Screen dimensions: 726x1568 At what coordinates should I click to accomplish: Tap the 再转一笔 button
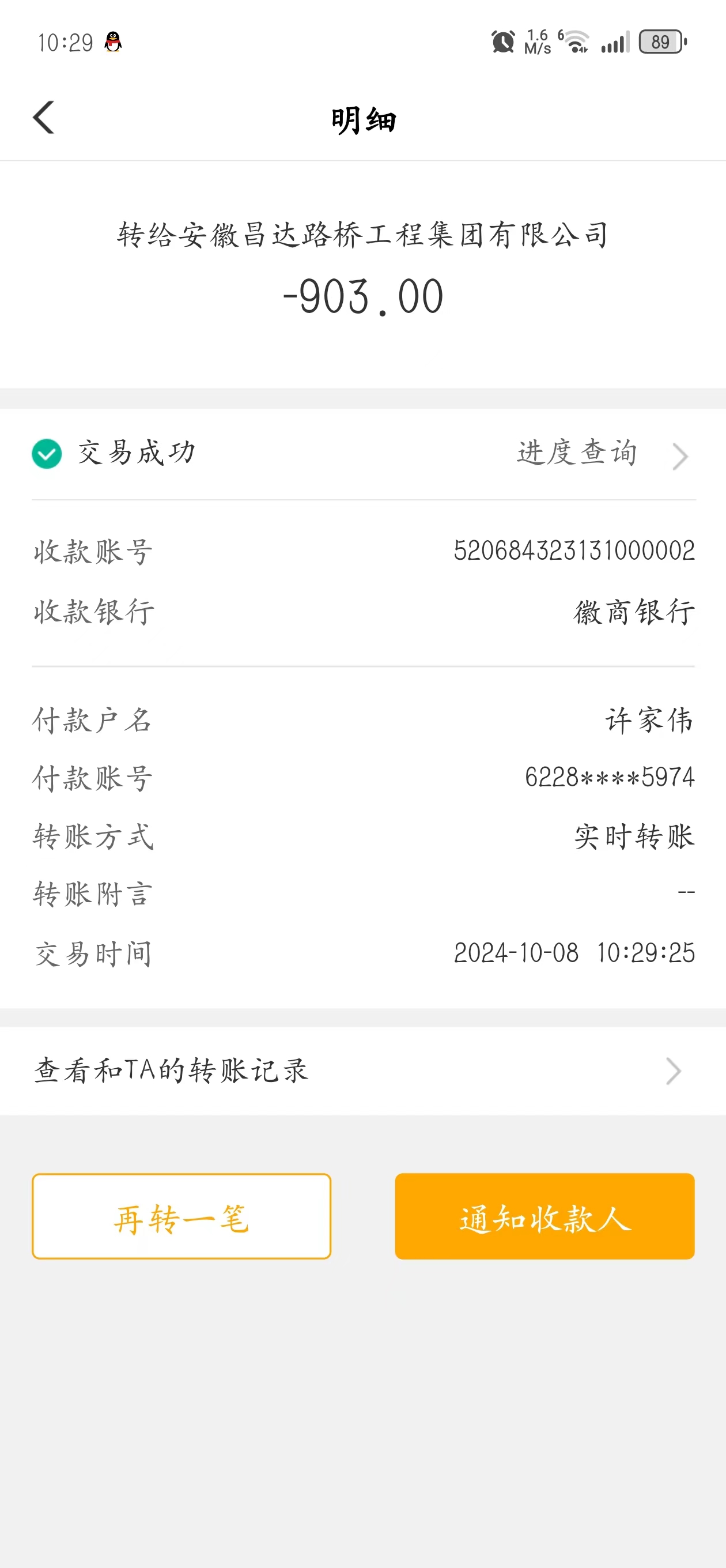tap(181, 1216)
